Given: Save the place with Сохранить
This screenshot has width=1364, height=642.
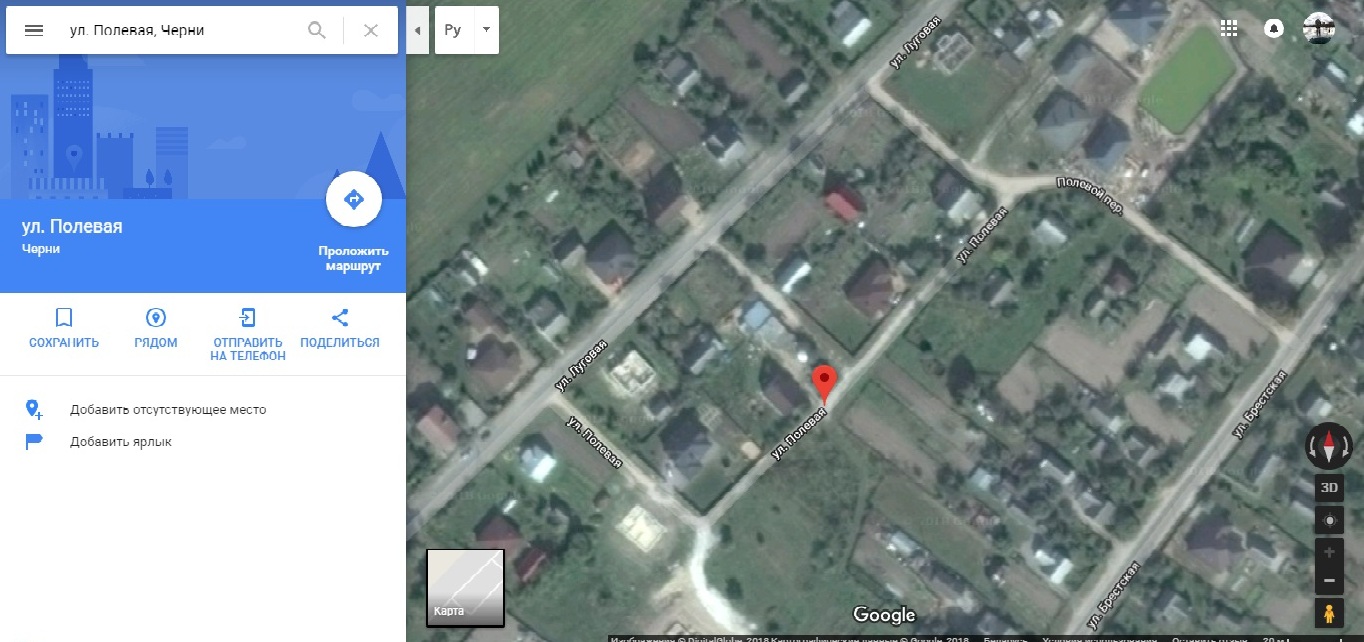Looking at the screenshot, I should click(x=64, y=328).
